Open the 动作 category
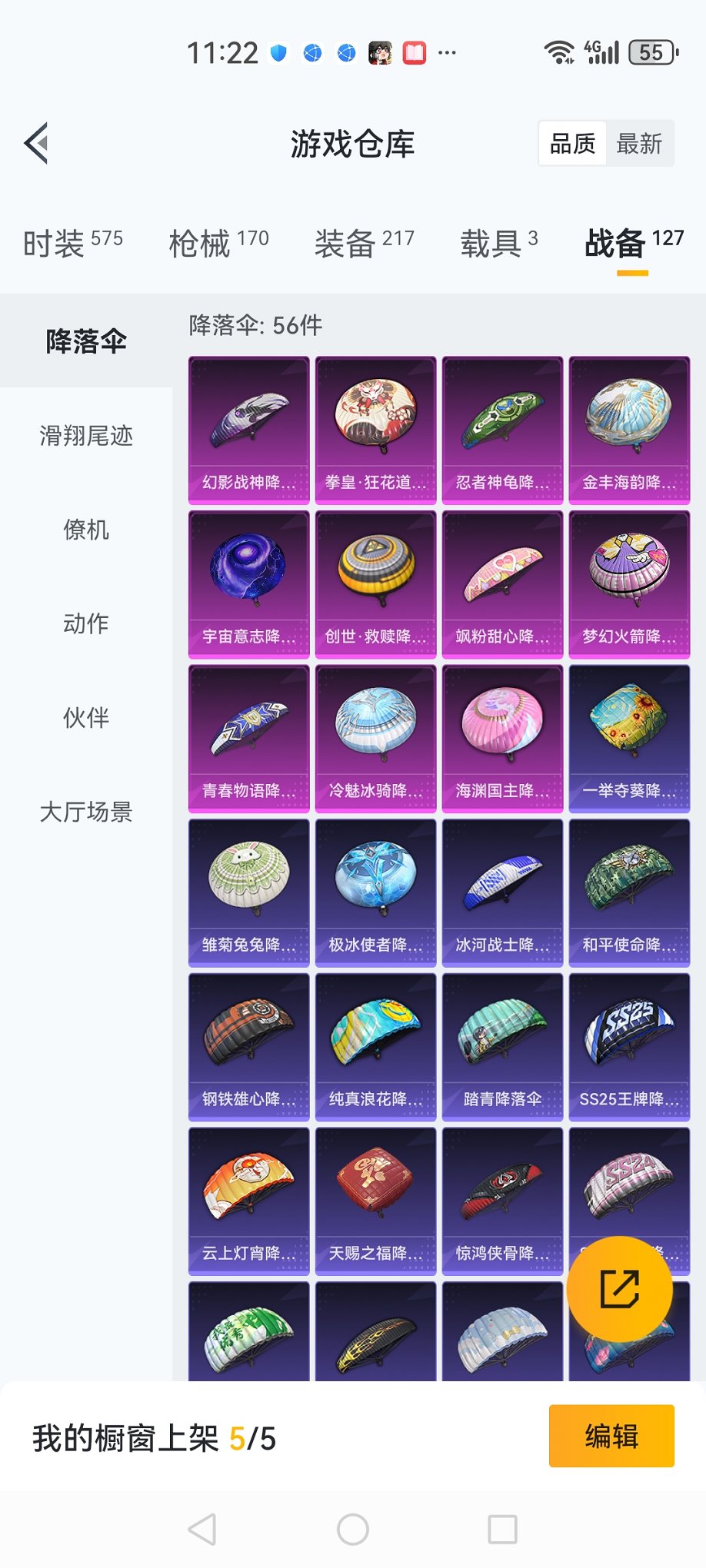706x1568 pixels. point(86,623)
